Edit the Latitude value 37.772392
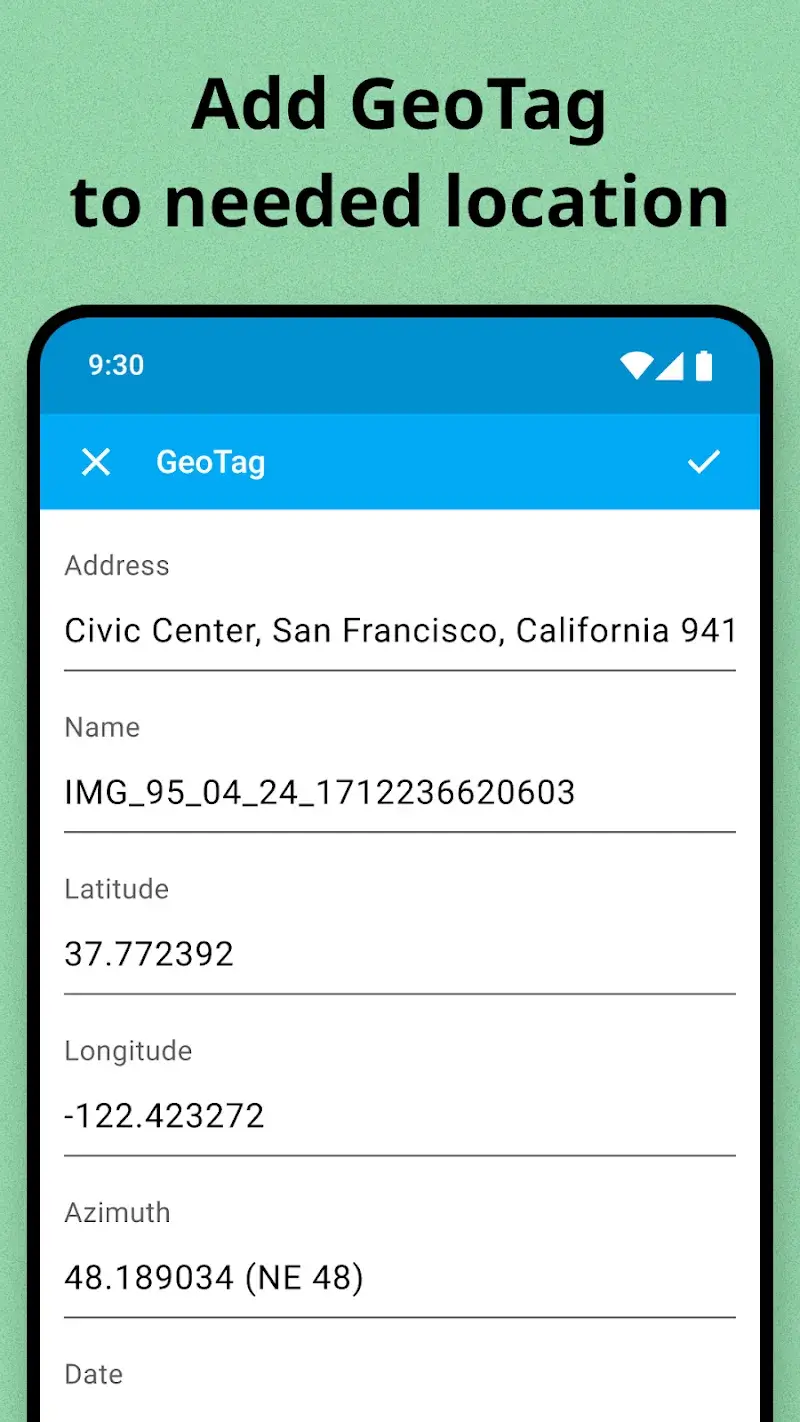Image resolution: width=800 pixels, height=1422 pixels. (150, 953)
